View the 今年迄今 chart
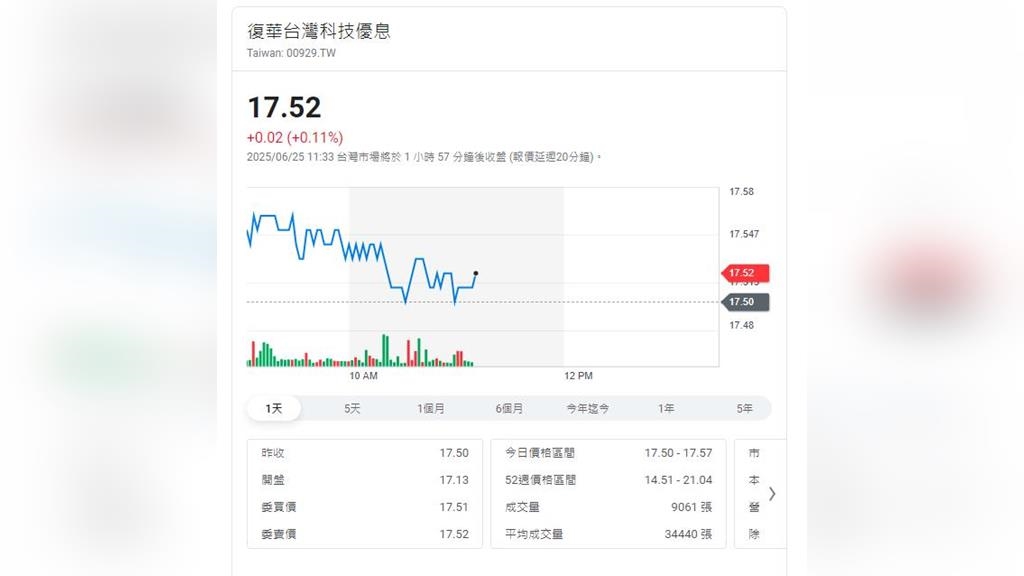The width and height of the screenshot is (1024, 576). [x=588, y=408]
